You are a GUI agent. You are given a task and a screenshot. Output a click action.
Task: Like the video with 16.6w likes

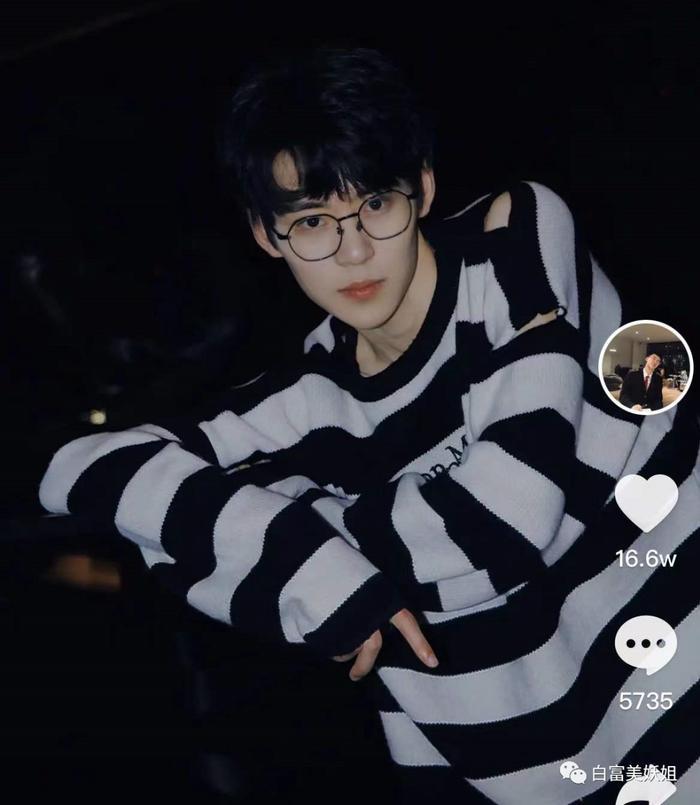pos(645,503)
